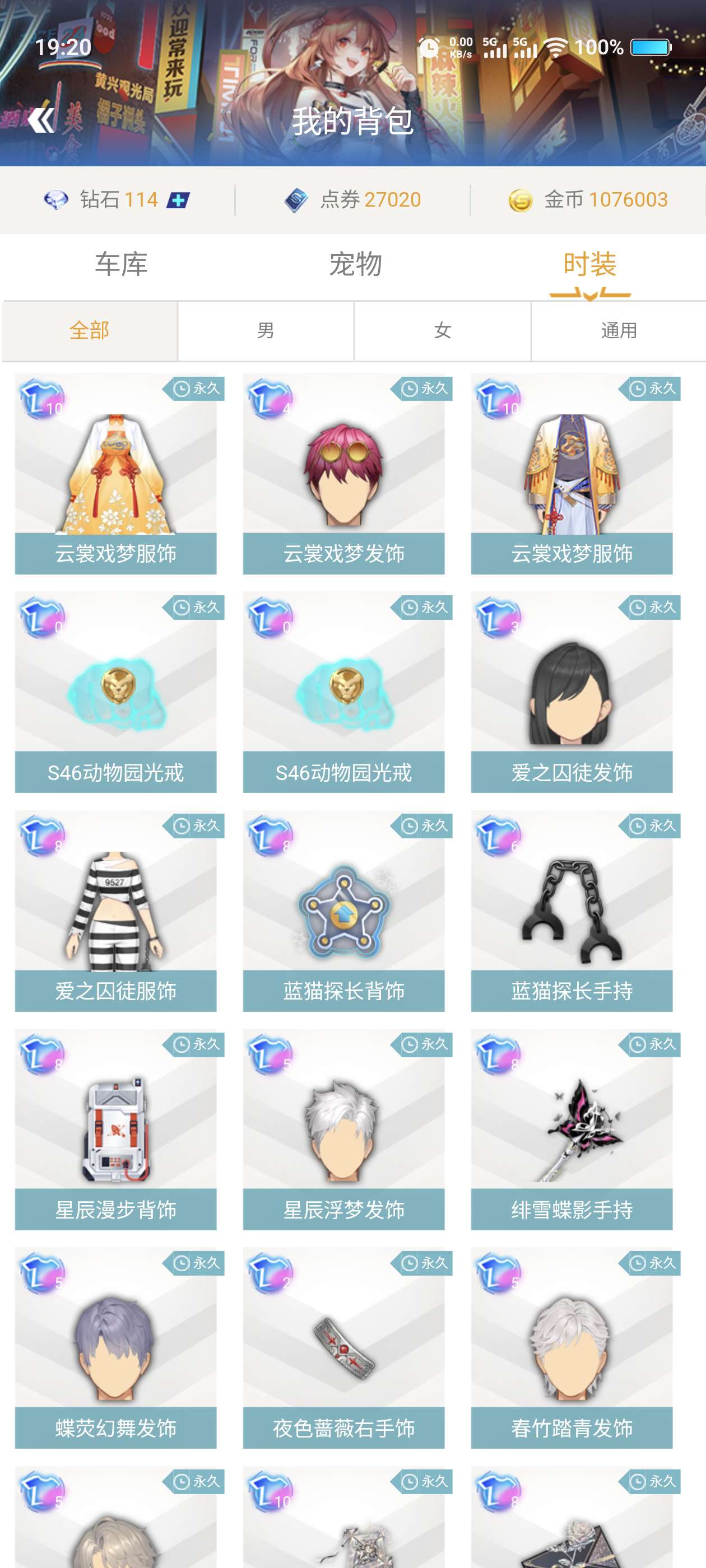View 爱之囚徒服饰 outfit

[116, 911]
